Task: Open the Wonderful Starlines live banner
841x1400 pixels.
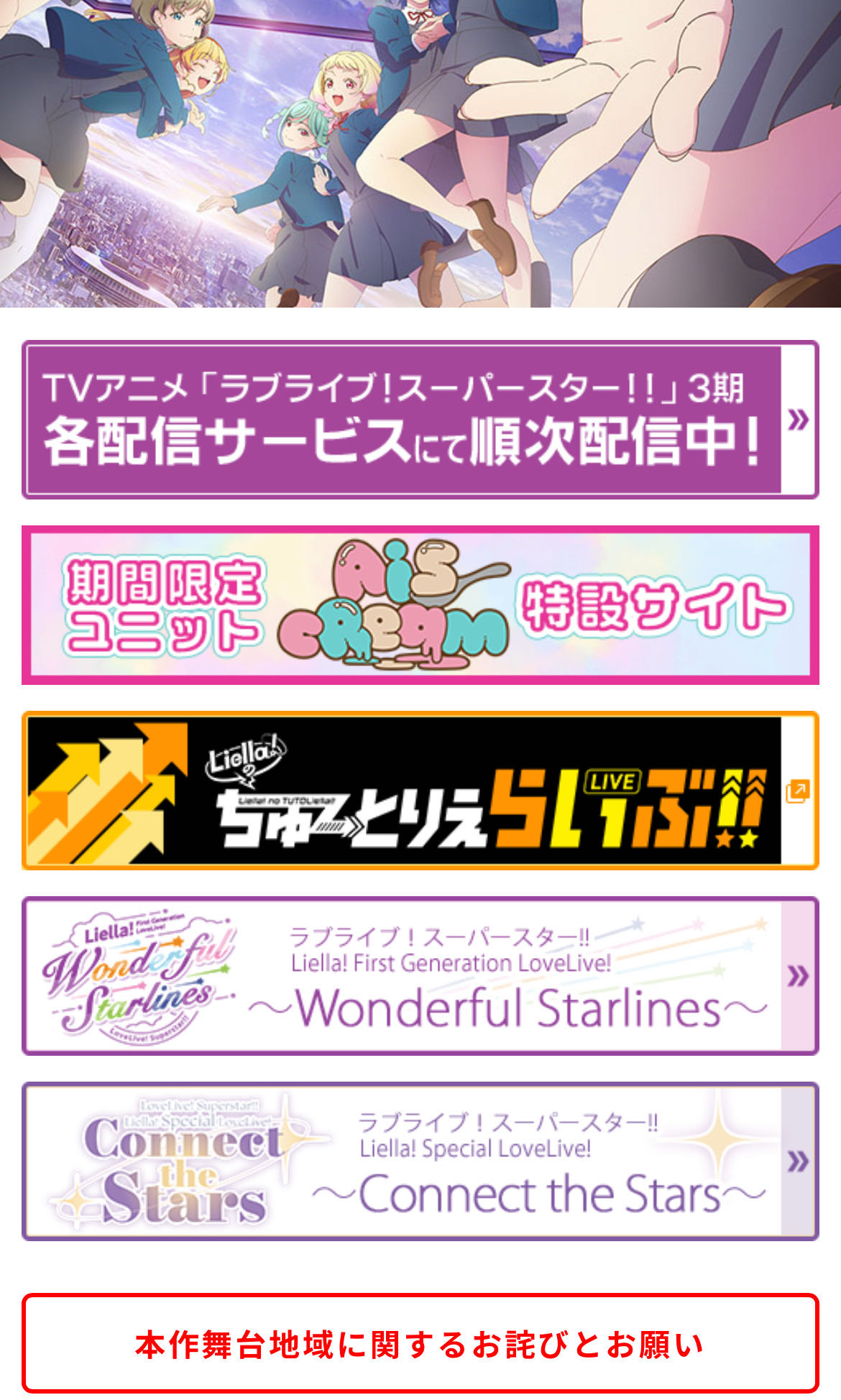Action: coord(420,976)
